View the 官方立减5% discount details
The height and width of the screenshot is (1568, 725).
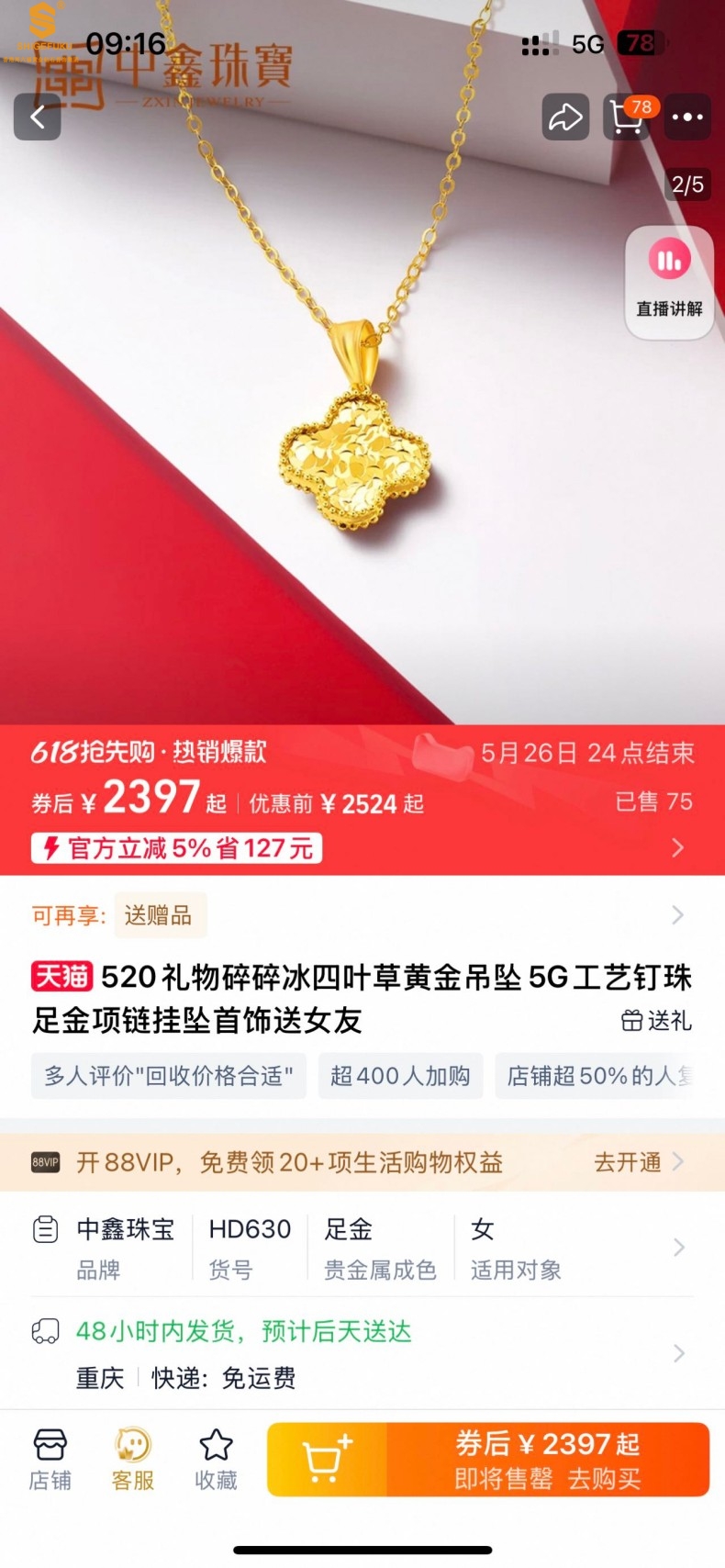[176, 848]
